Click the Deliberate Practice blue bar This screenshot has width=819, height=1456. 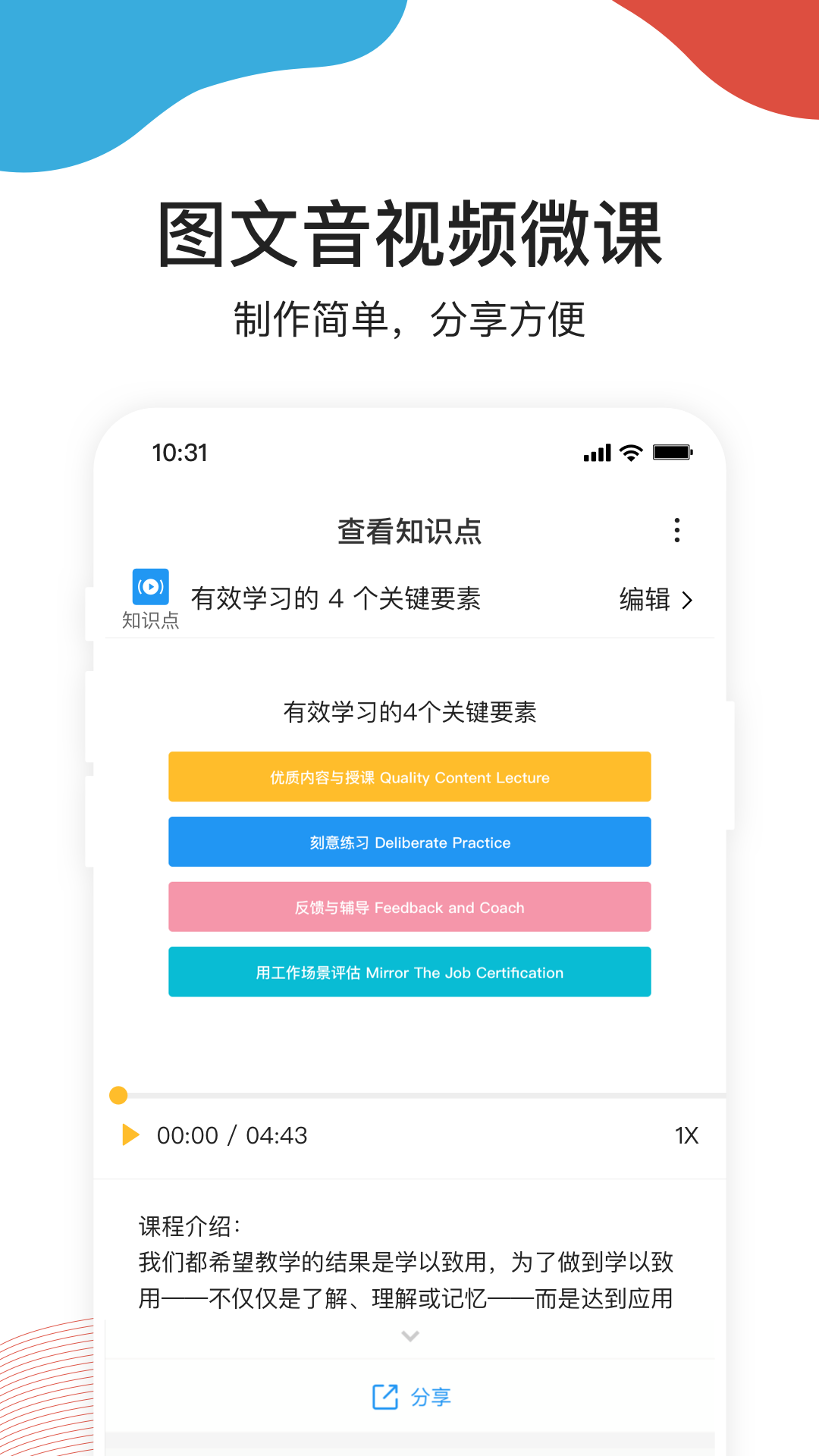pyautogui.click(x=409, y=842)
